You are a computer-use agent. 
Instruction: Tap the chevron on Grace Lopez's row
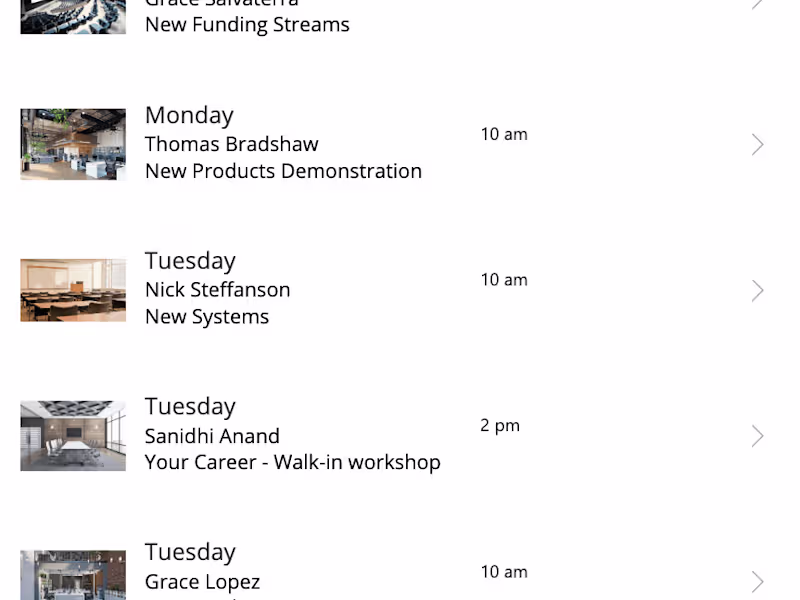[757, 581]
